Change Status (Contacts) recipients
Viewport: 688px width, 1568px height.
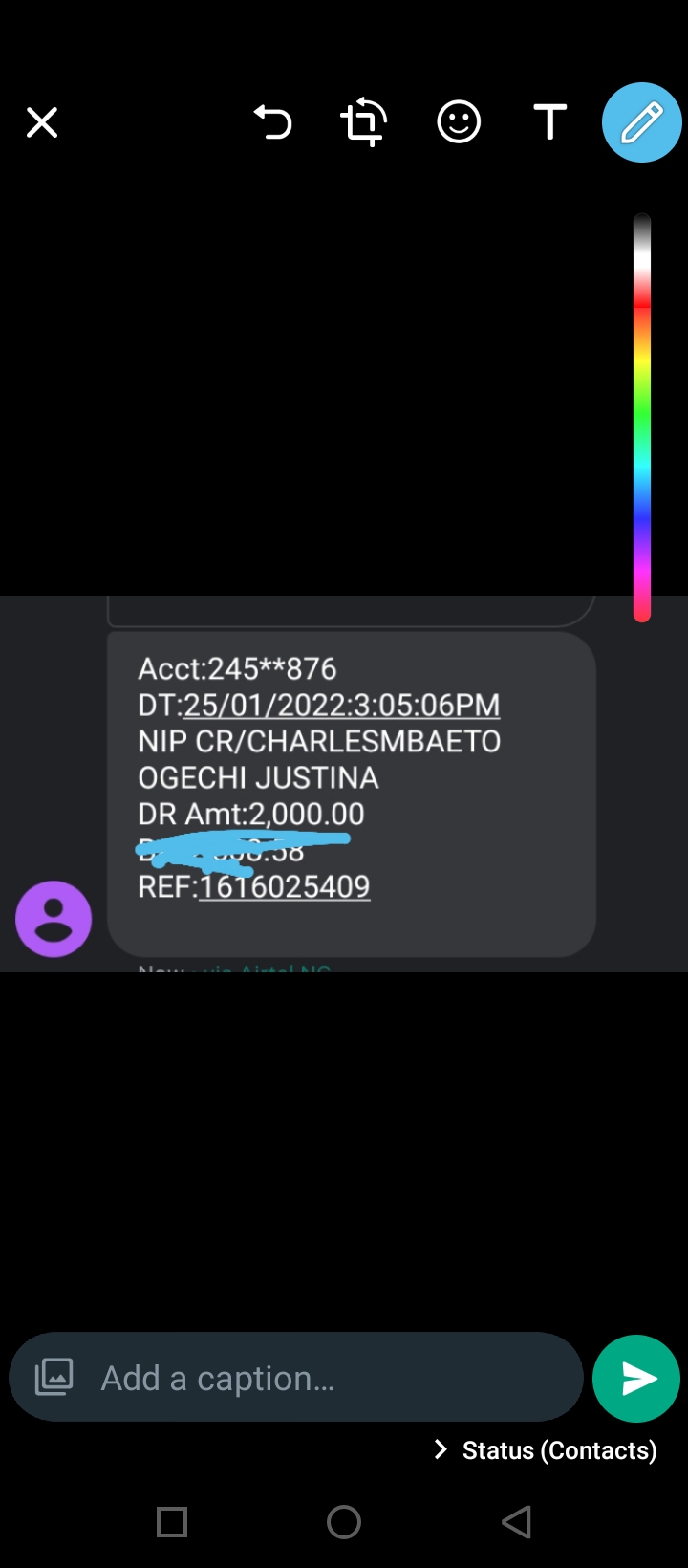coord(546,1450)
